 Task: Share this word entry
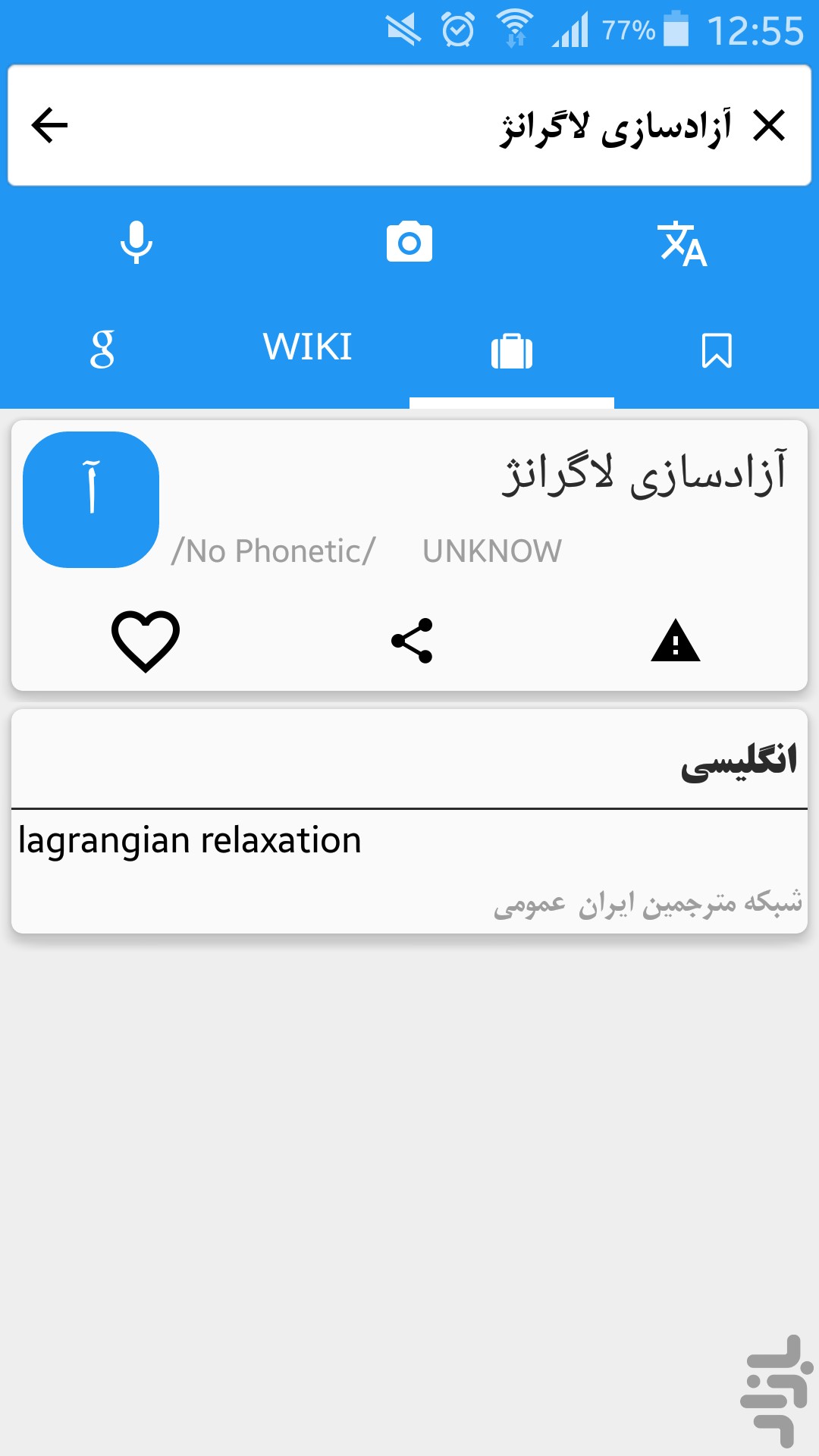[412, 642]
